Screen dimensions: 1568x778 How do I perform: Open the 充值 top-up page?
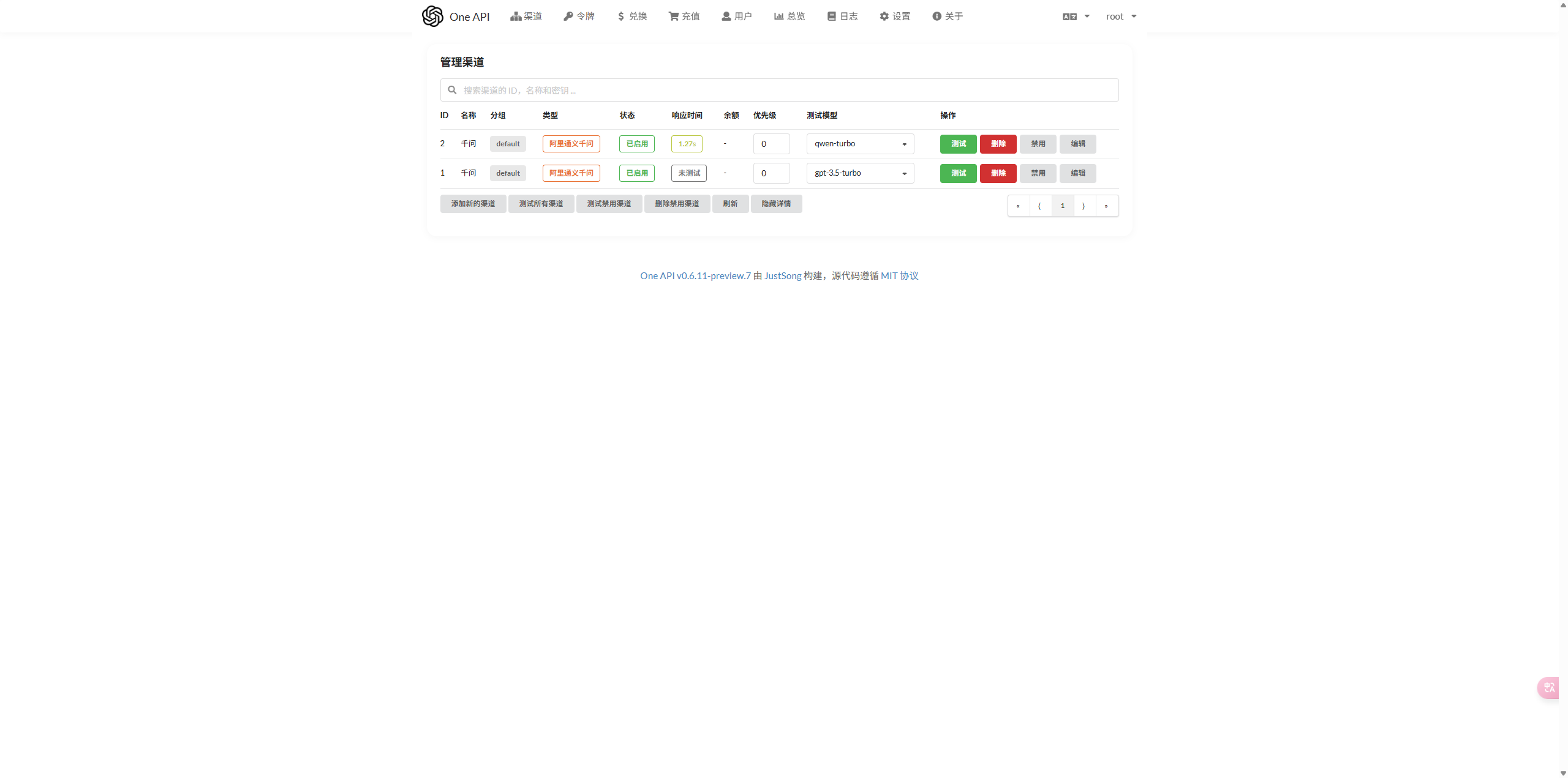tap(684, 17)
